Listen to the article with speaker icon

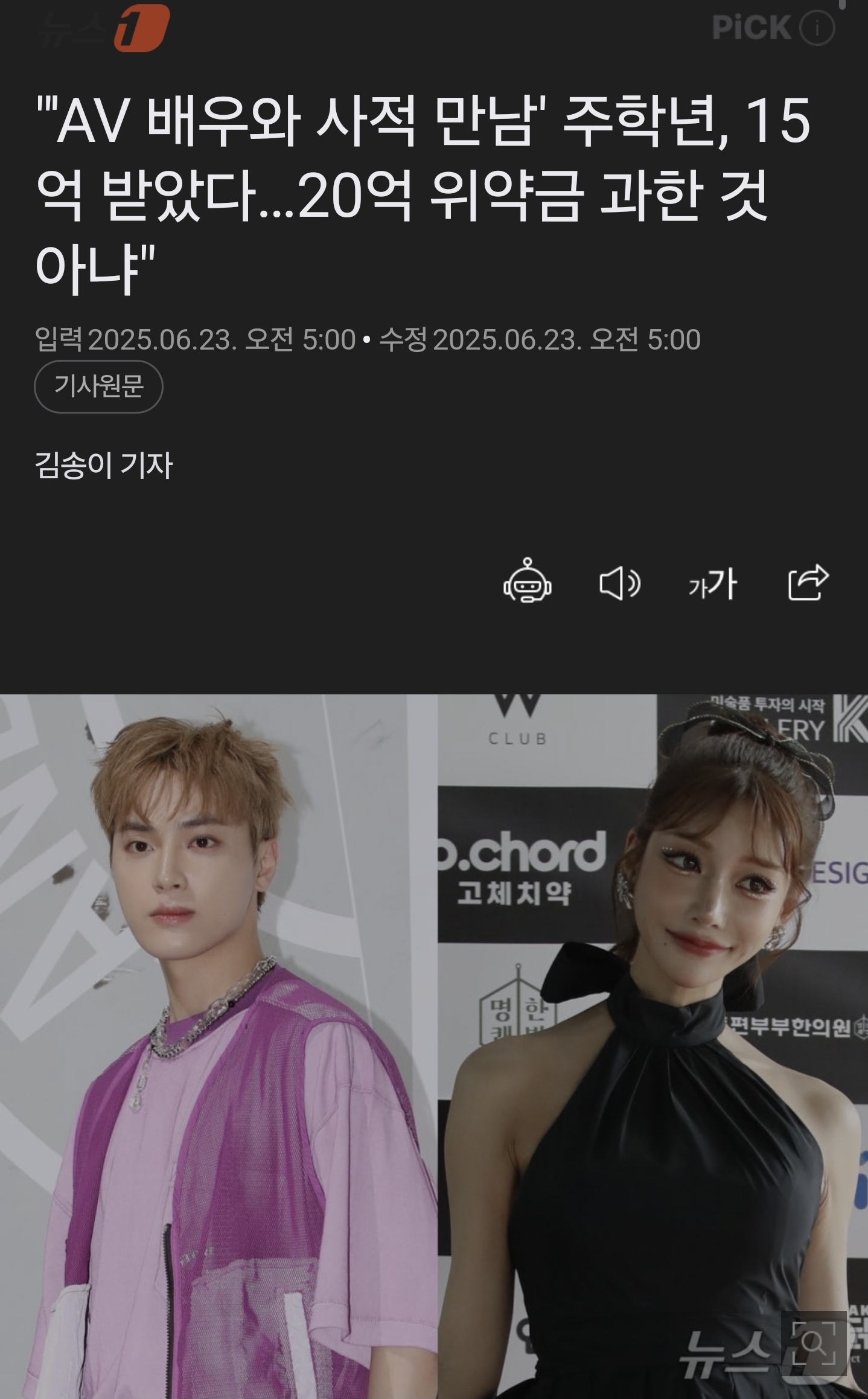[x=620, y=584]
